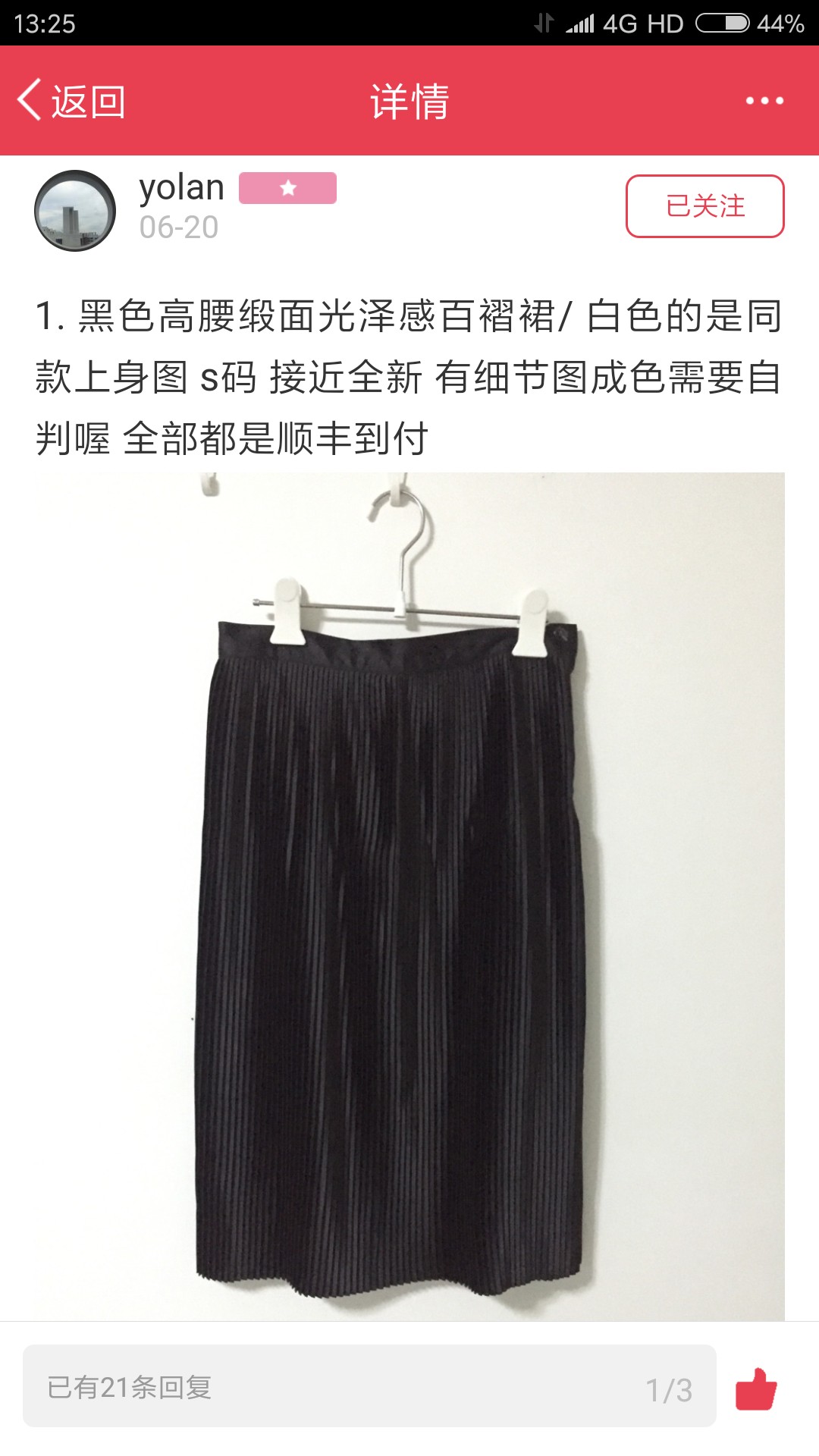Go back using the 返回 button
819x1456 pixels.
[71, 101]
